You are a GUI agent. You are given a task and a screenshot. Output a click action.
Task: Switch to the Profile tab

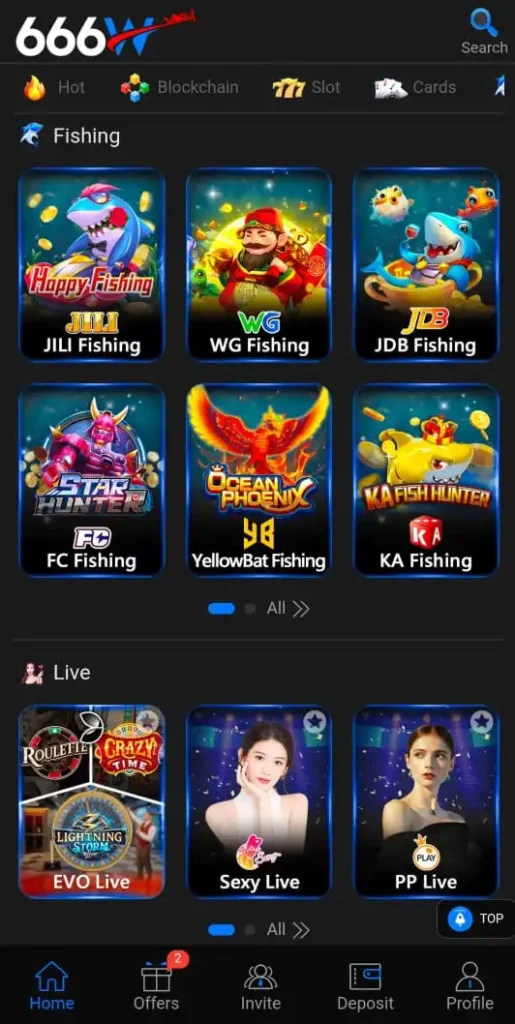(469, 985)
